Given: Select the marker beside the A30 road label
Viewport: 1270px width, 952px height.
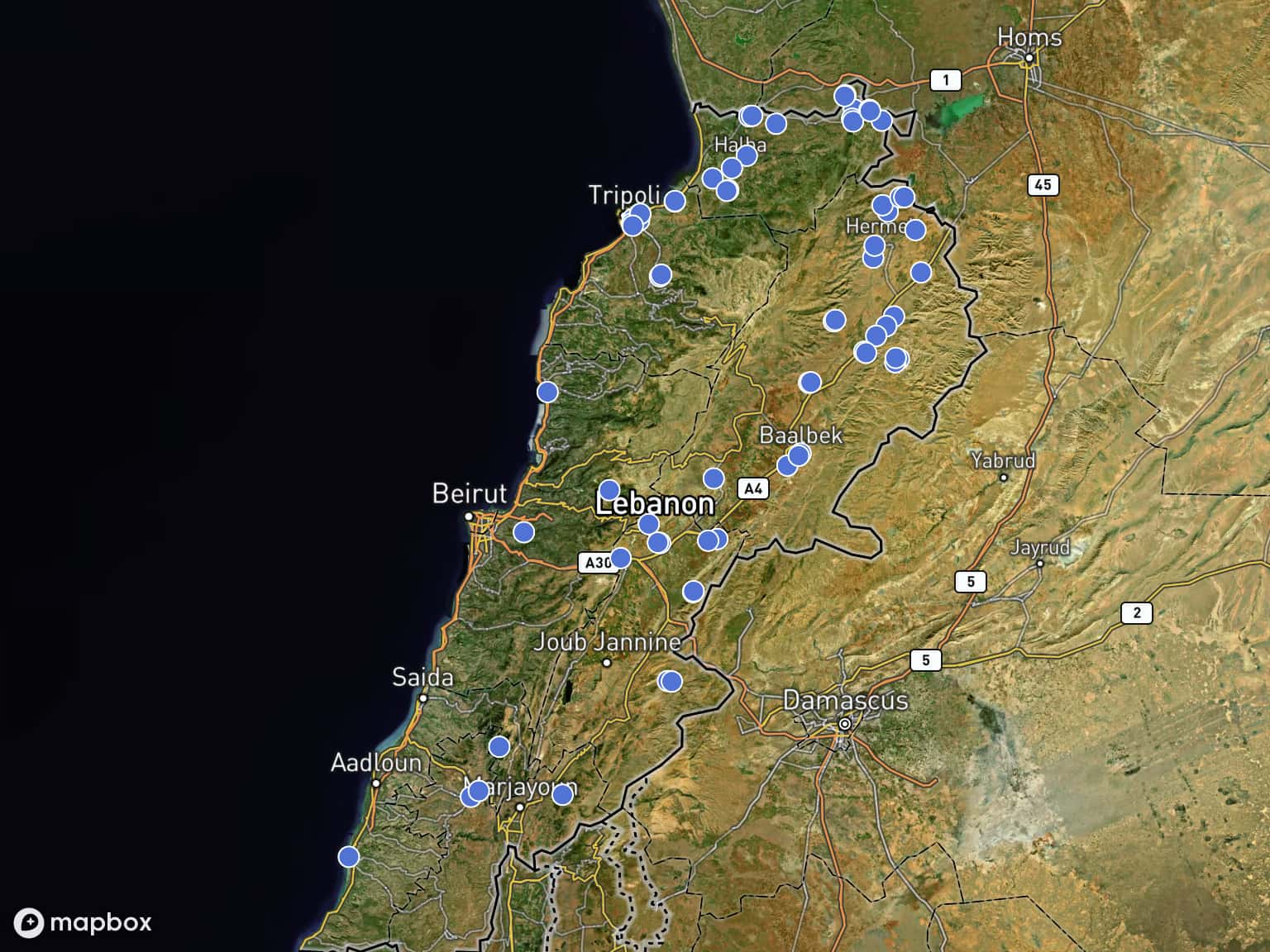Looking at the screenshot, I should 620,559.
